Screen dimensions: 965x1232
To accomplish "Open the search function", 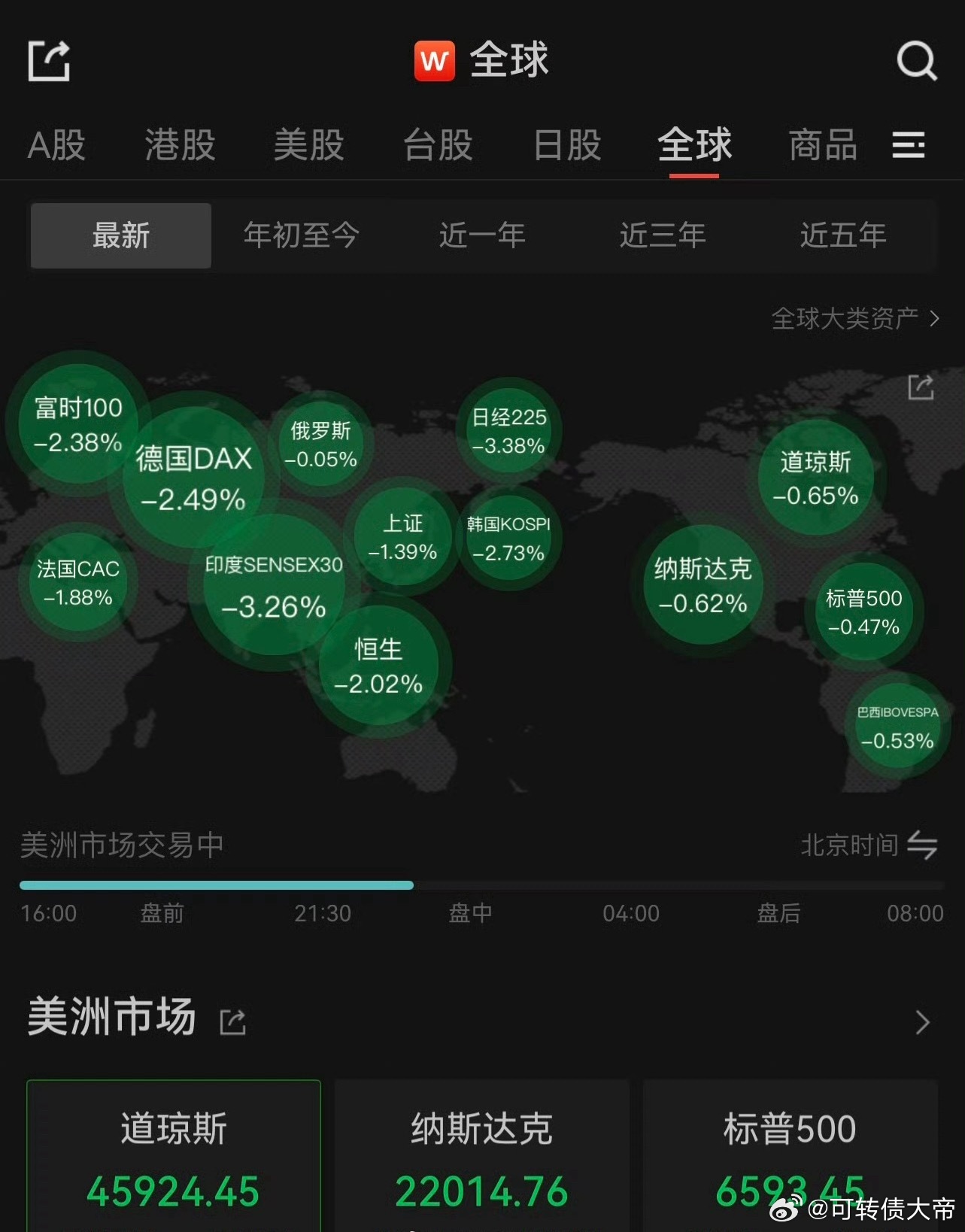I will [915, 61].
